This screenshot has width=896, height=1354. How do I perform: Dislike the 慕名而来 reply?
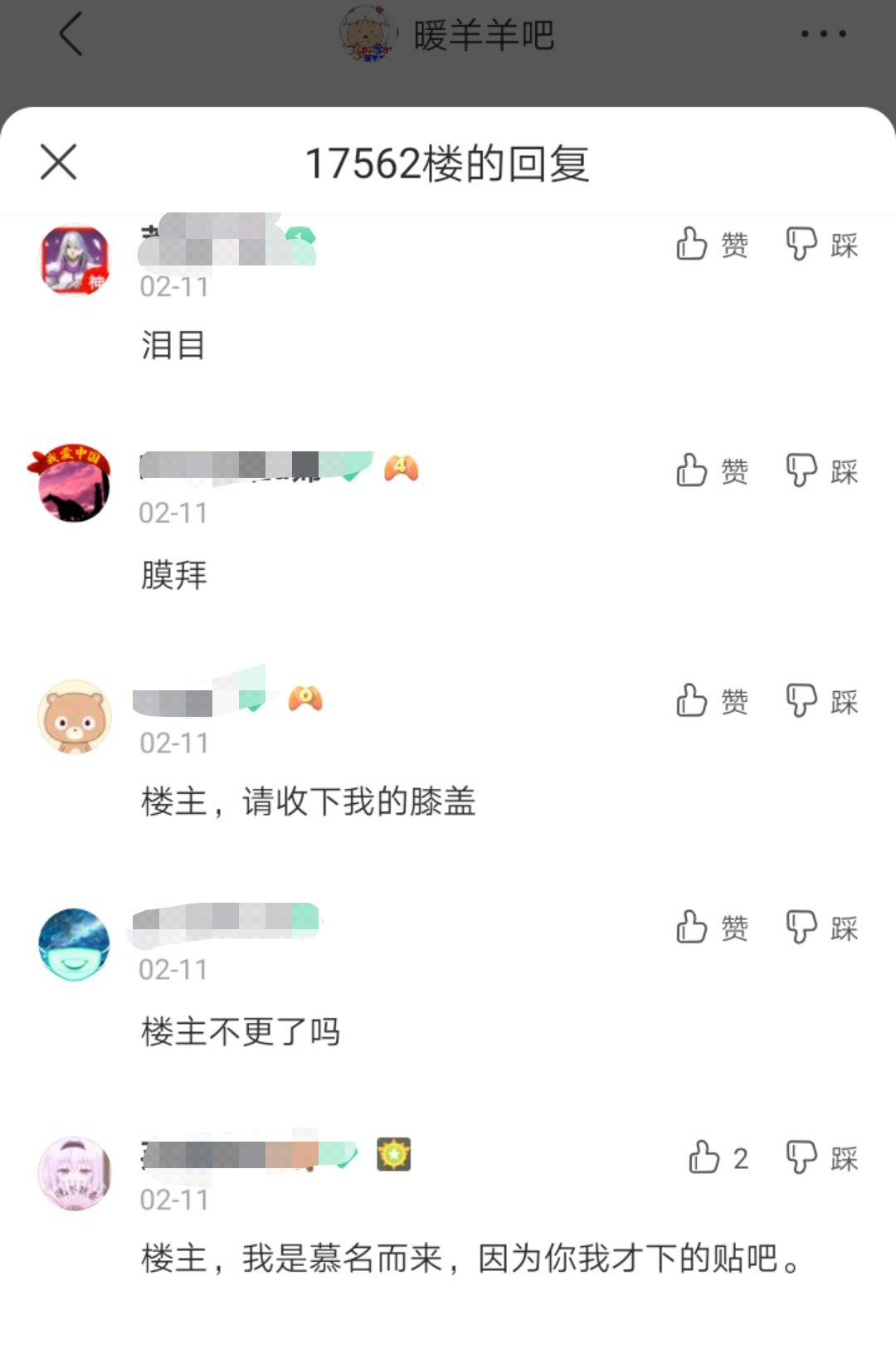pyautogui.click(x=821, y=1157)
